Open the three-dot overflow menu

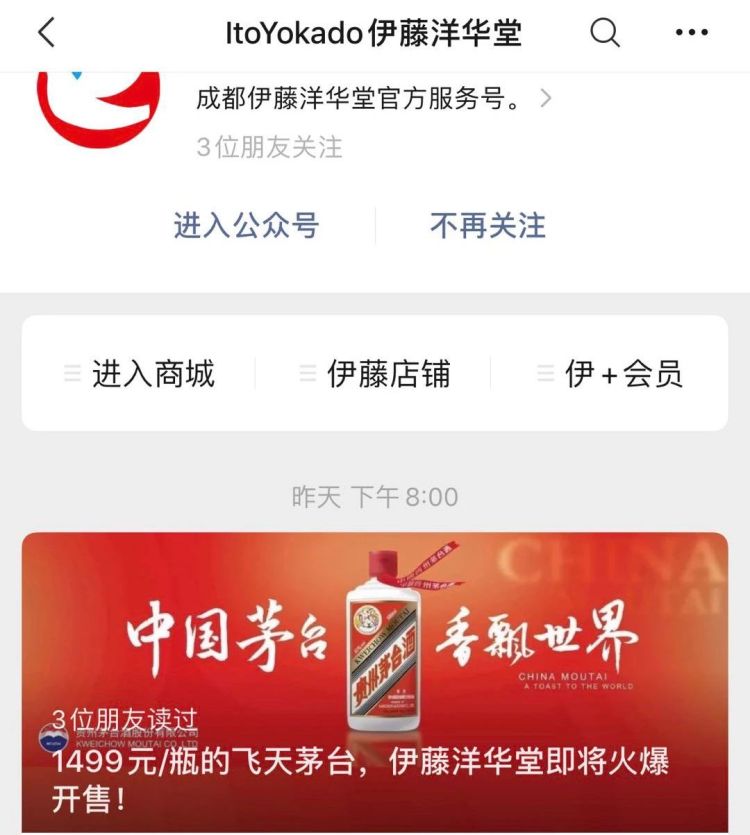click(x=691, y=33)
